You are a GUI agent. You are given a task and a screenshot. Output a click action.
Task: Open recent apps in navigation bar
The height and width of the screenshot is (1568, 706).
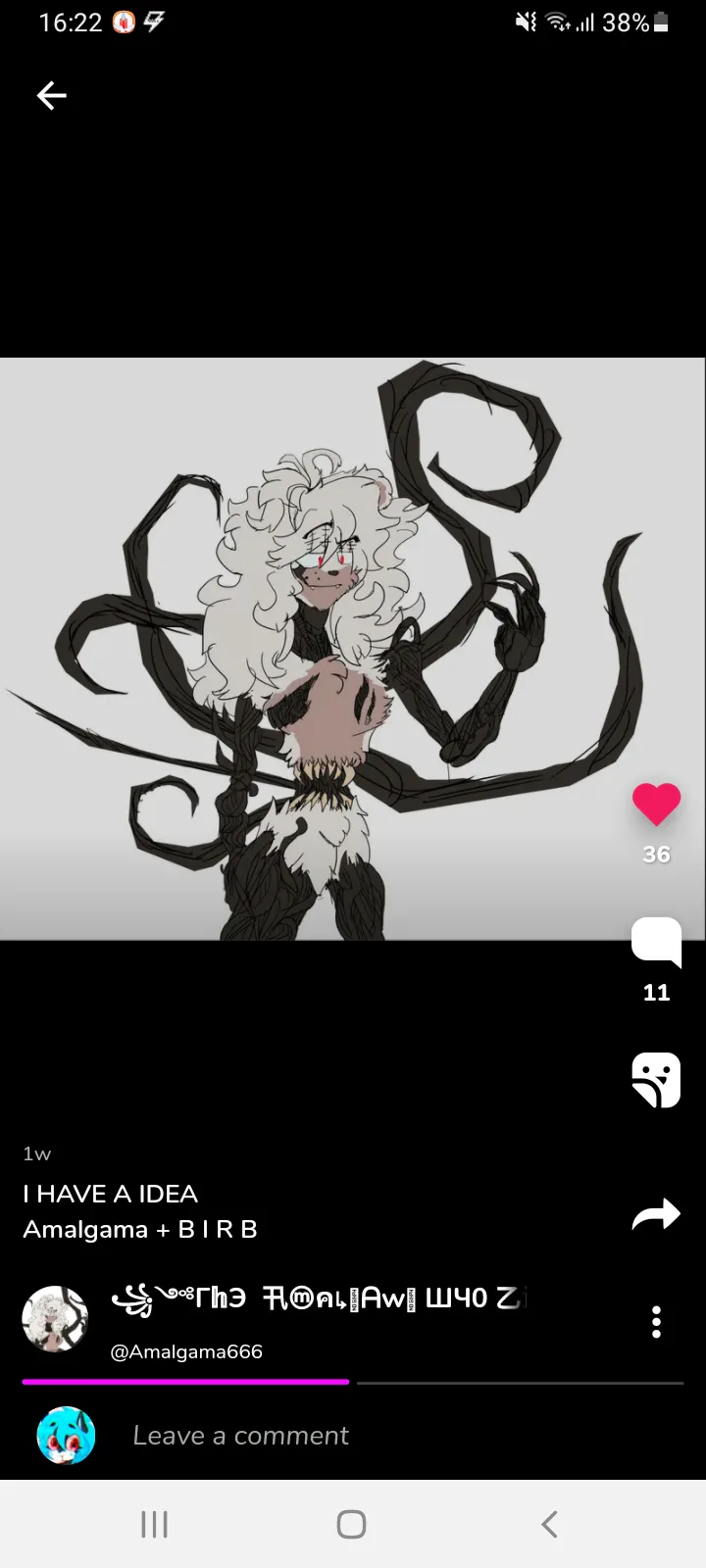[155, 1525]
